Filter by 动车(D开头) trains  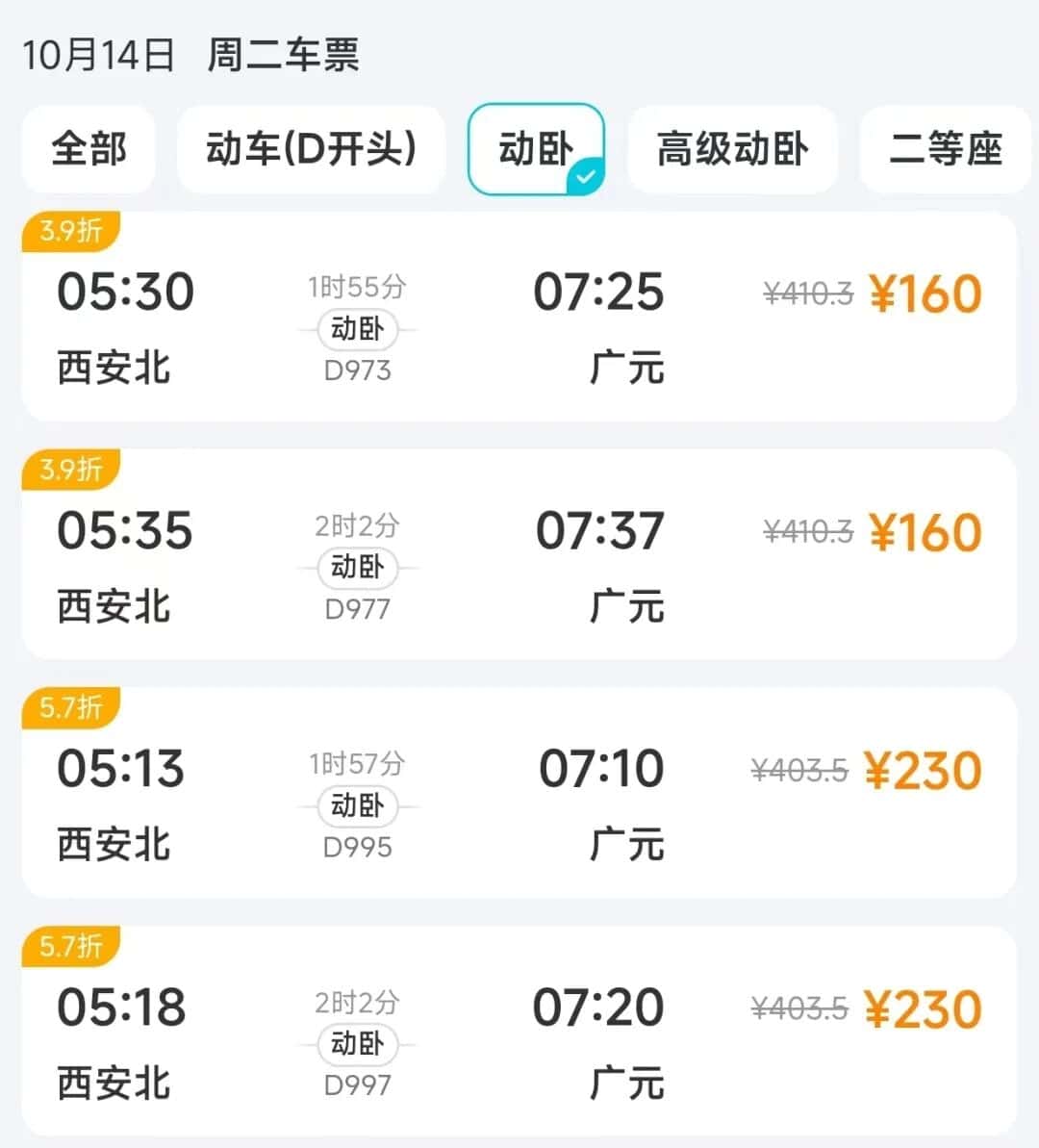coord(311,149)
